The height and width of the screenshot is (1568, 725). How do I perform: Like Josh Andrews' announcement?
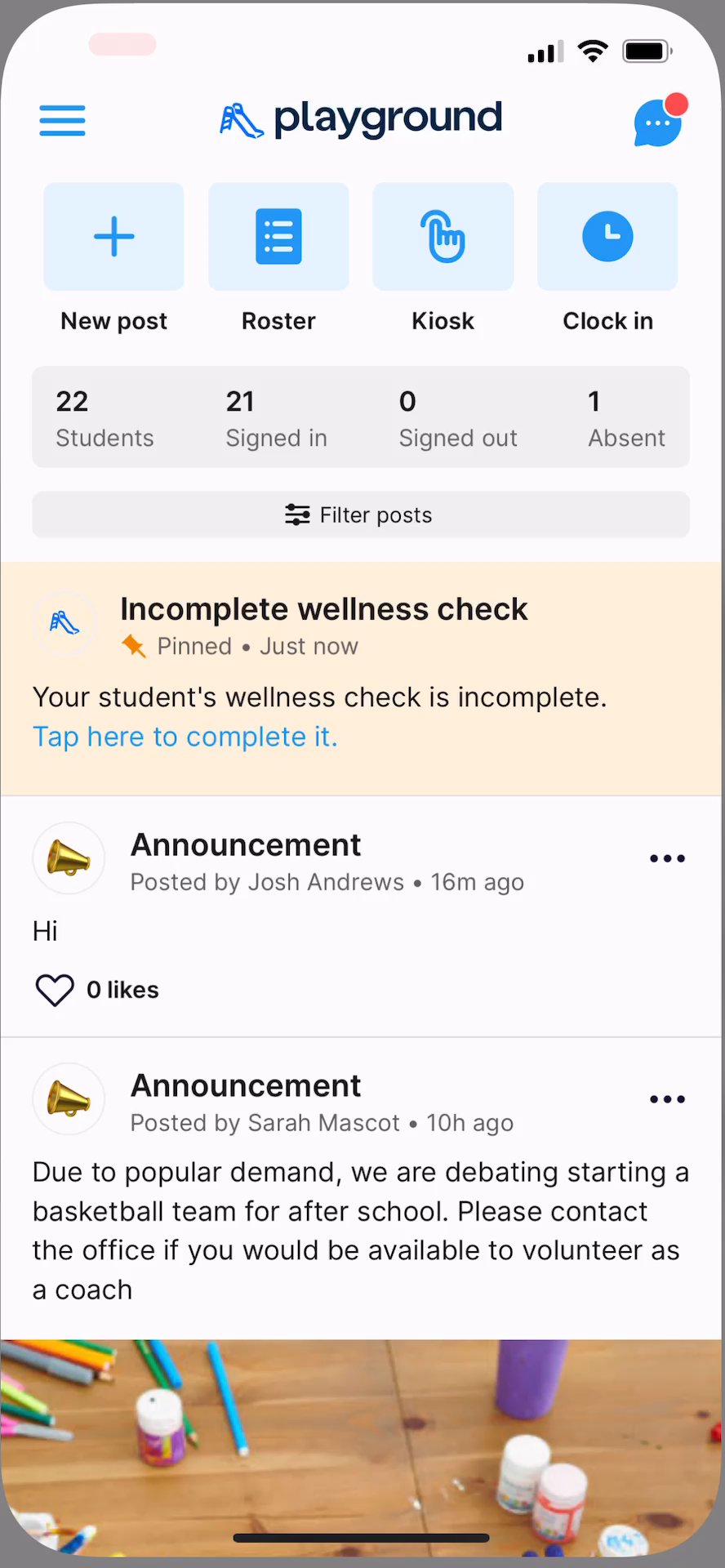(x=56, y=990)
